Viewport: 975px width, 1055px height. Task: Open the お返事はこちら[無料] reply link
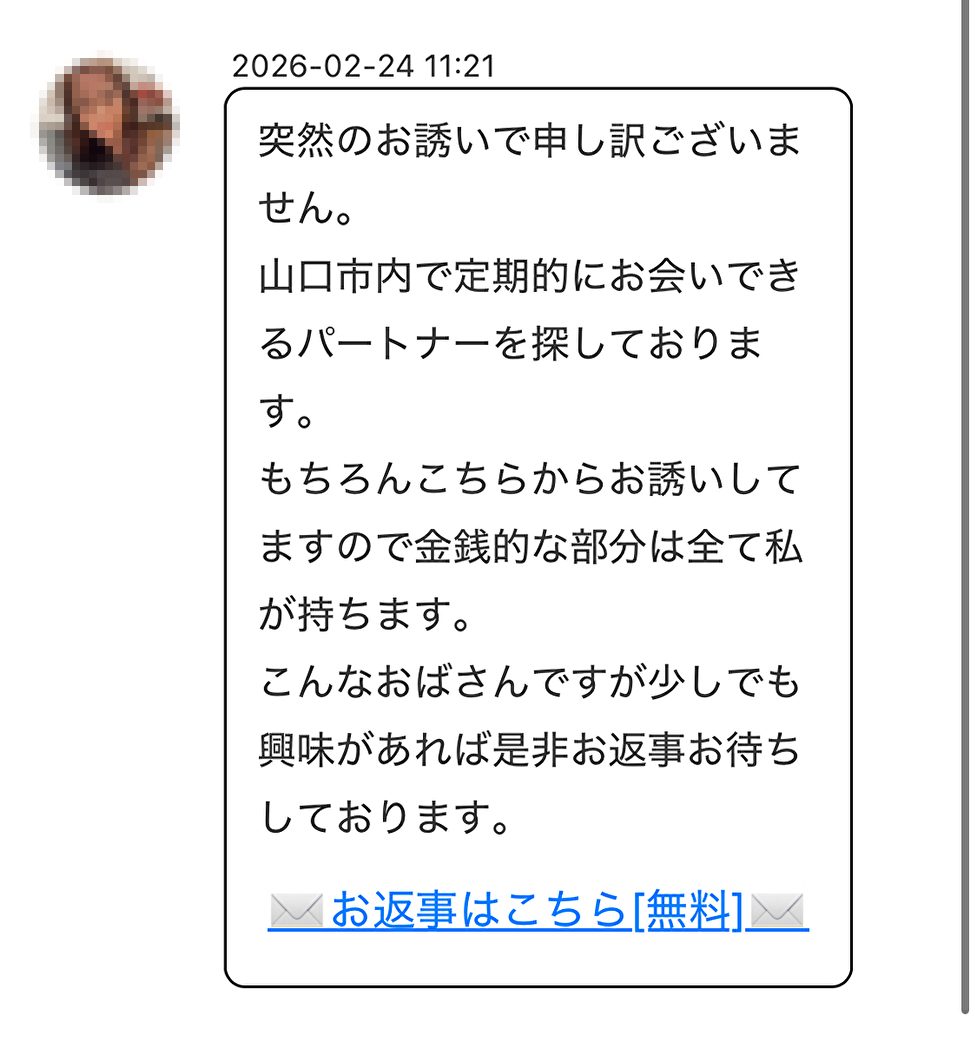[538, 911]
